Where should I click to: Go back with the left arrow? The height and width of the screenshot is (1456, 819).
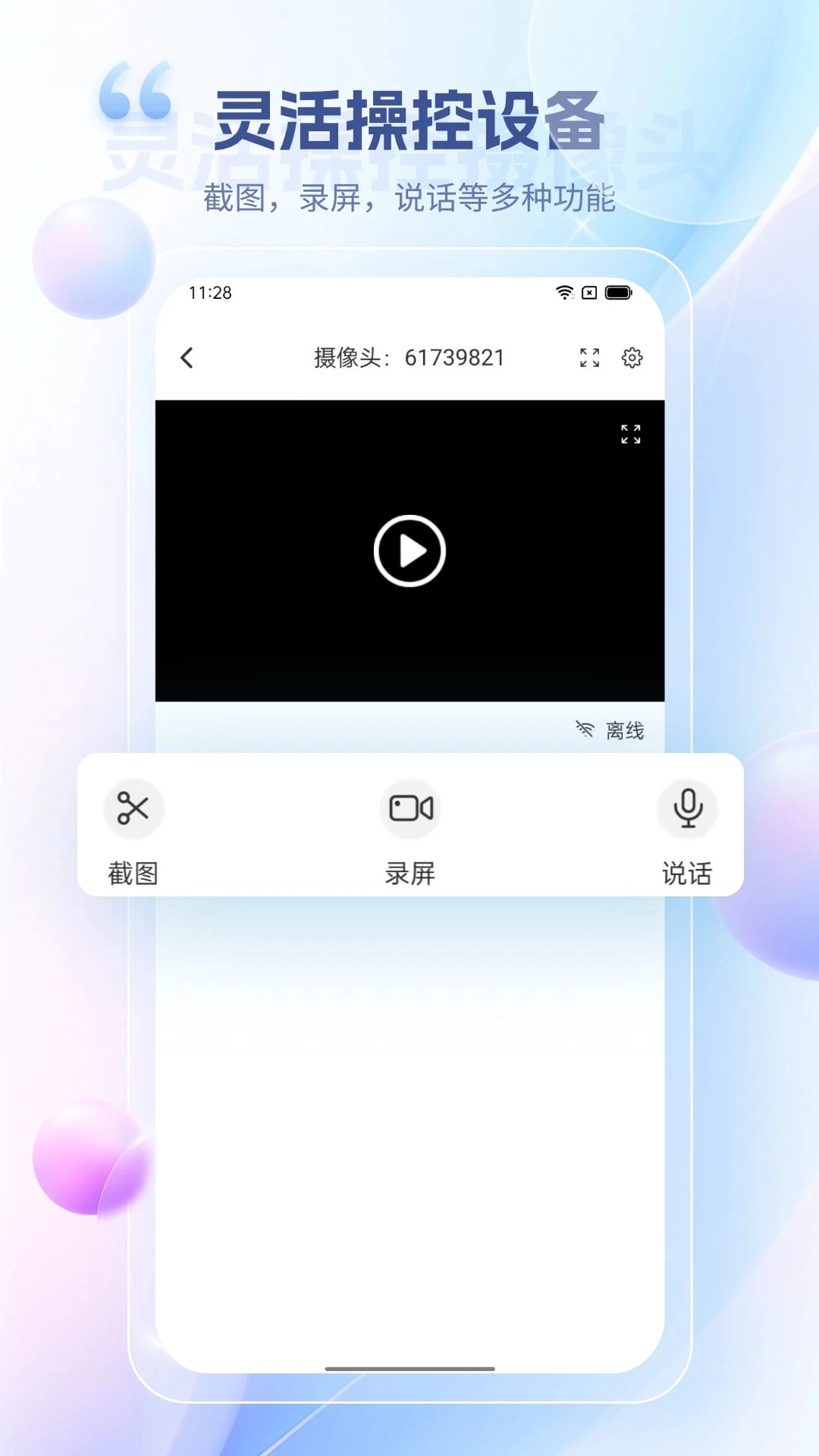point(187,358)
